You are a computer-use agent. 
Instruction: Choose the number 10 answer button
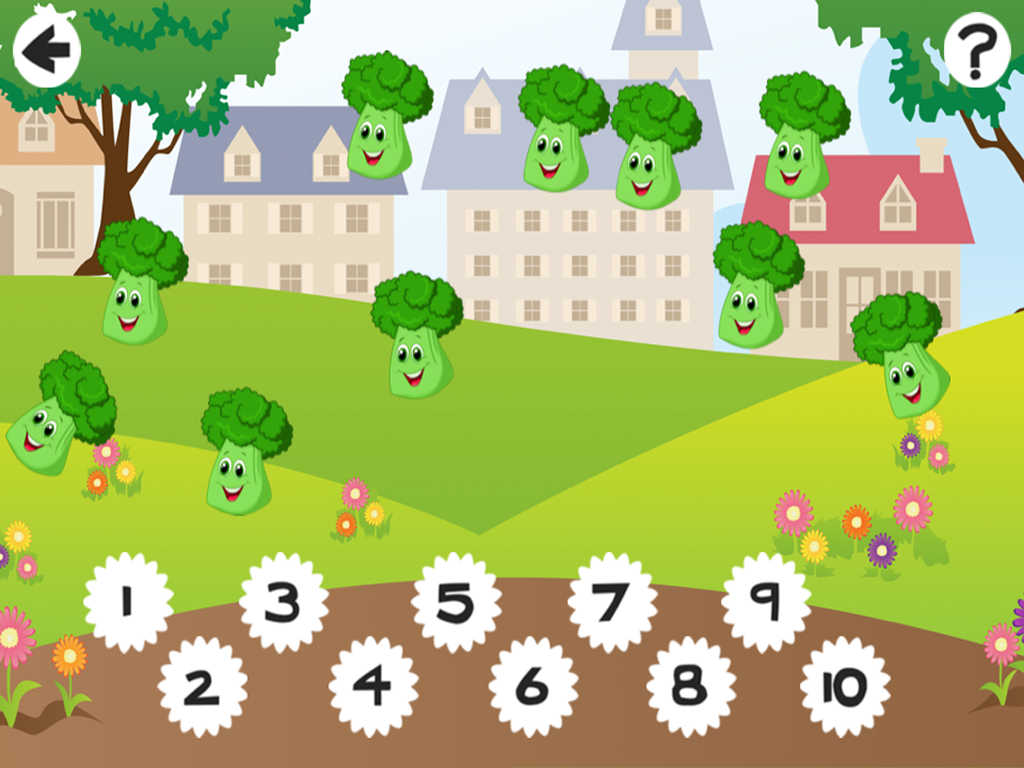845,686
